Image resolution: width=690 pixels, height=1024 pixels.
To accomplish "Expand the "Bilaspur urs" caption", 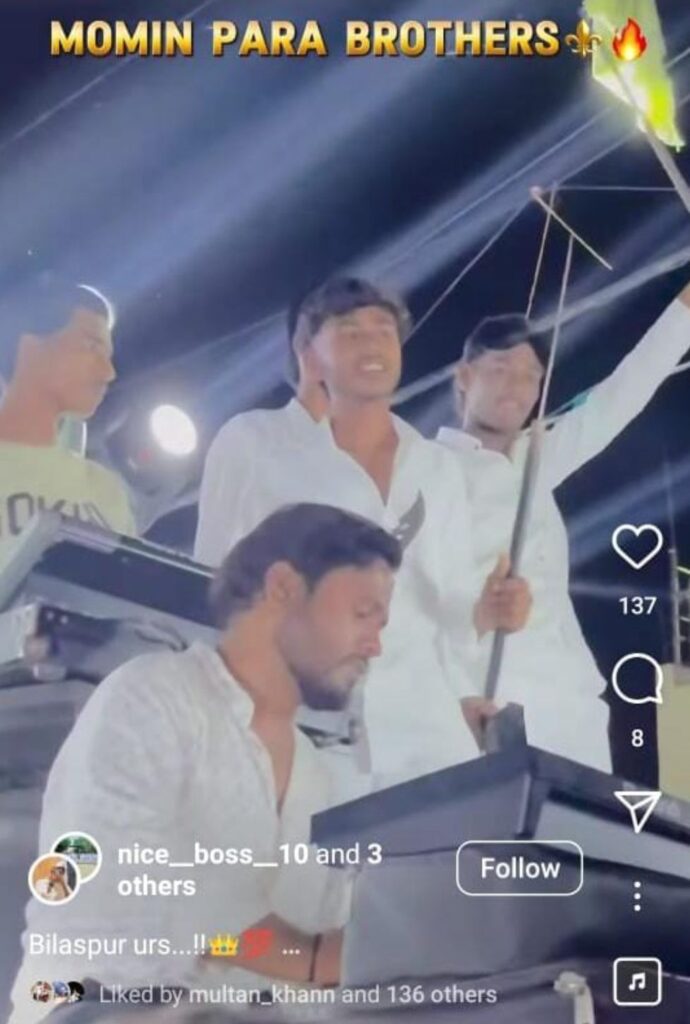I will [x=290, y=945].
